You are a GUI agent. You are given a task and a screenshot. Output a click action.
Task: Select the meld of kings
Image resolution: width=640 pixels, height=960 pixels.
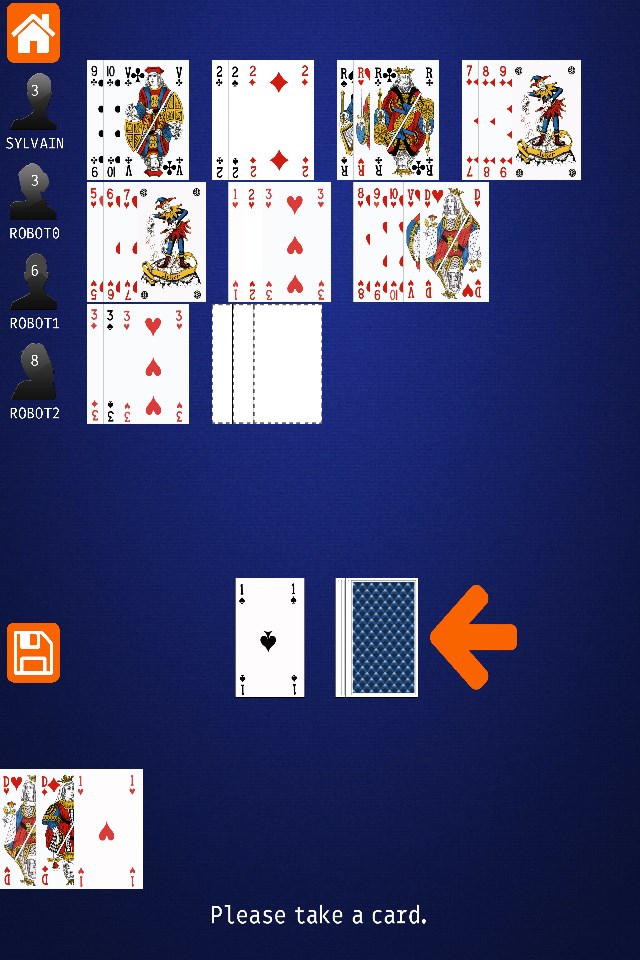(x=388, y=120)
